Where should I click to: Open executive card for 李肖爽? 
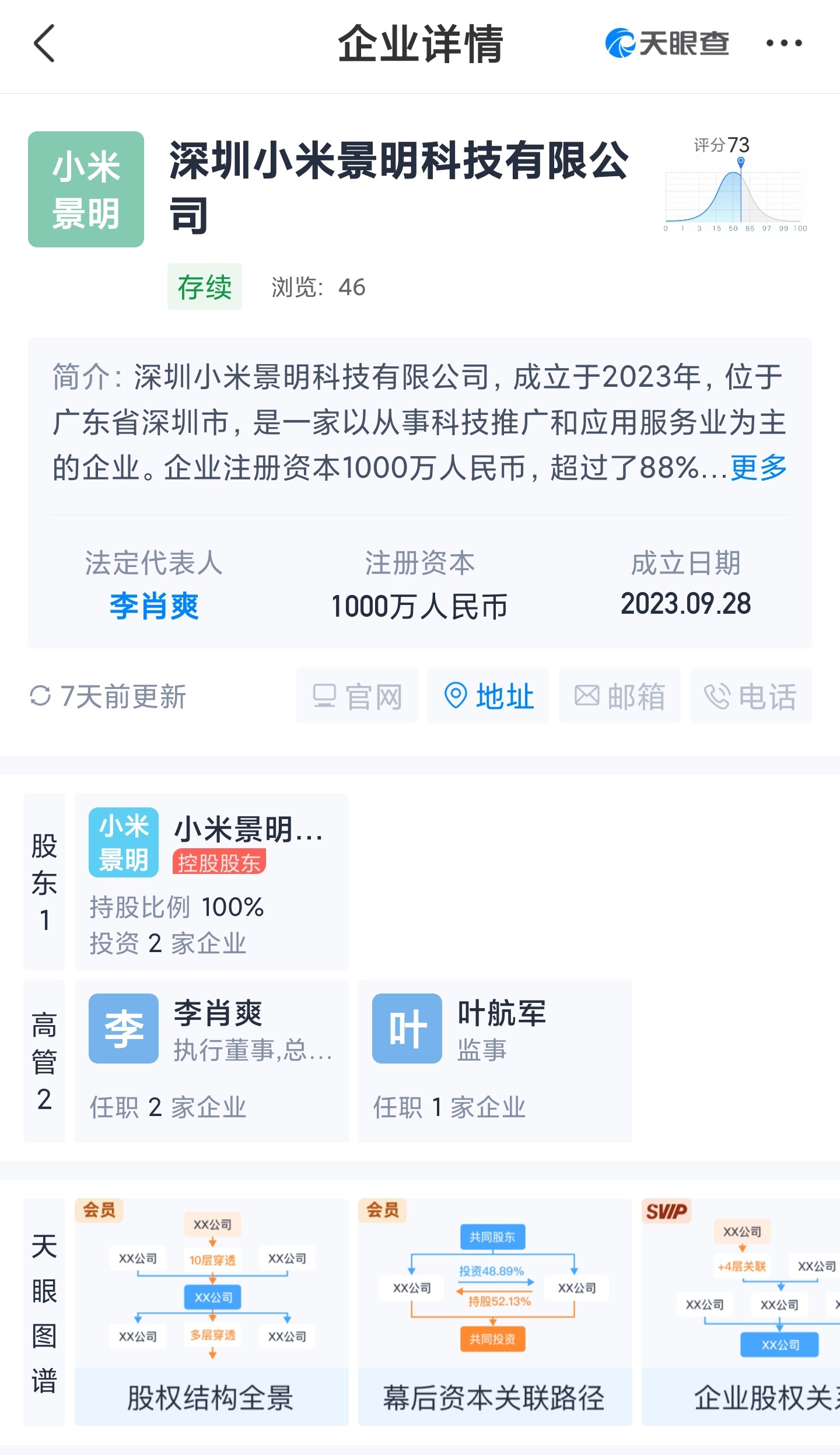(212, 1061)
